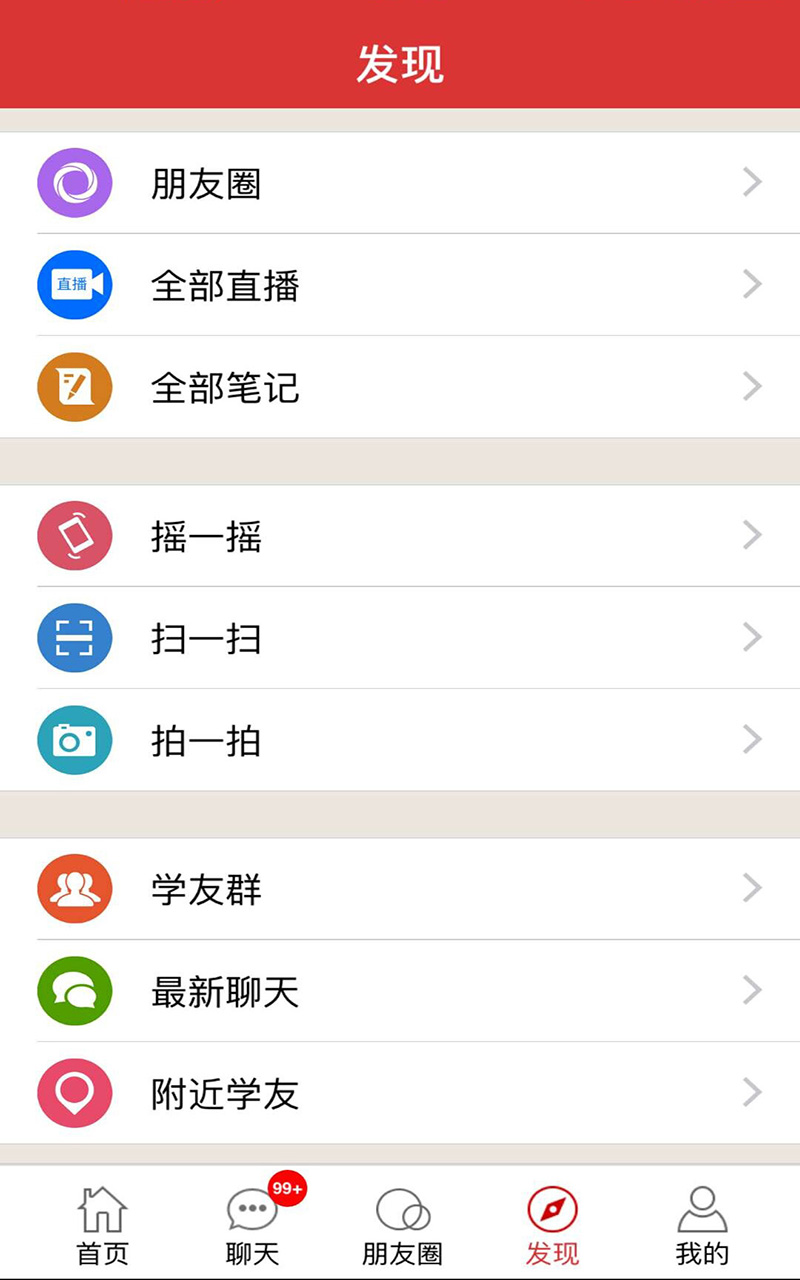
Task: Select 摇一摇
Action: pos(400,536)
